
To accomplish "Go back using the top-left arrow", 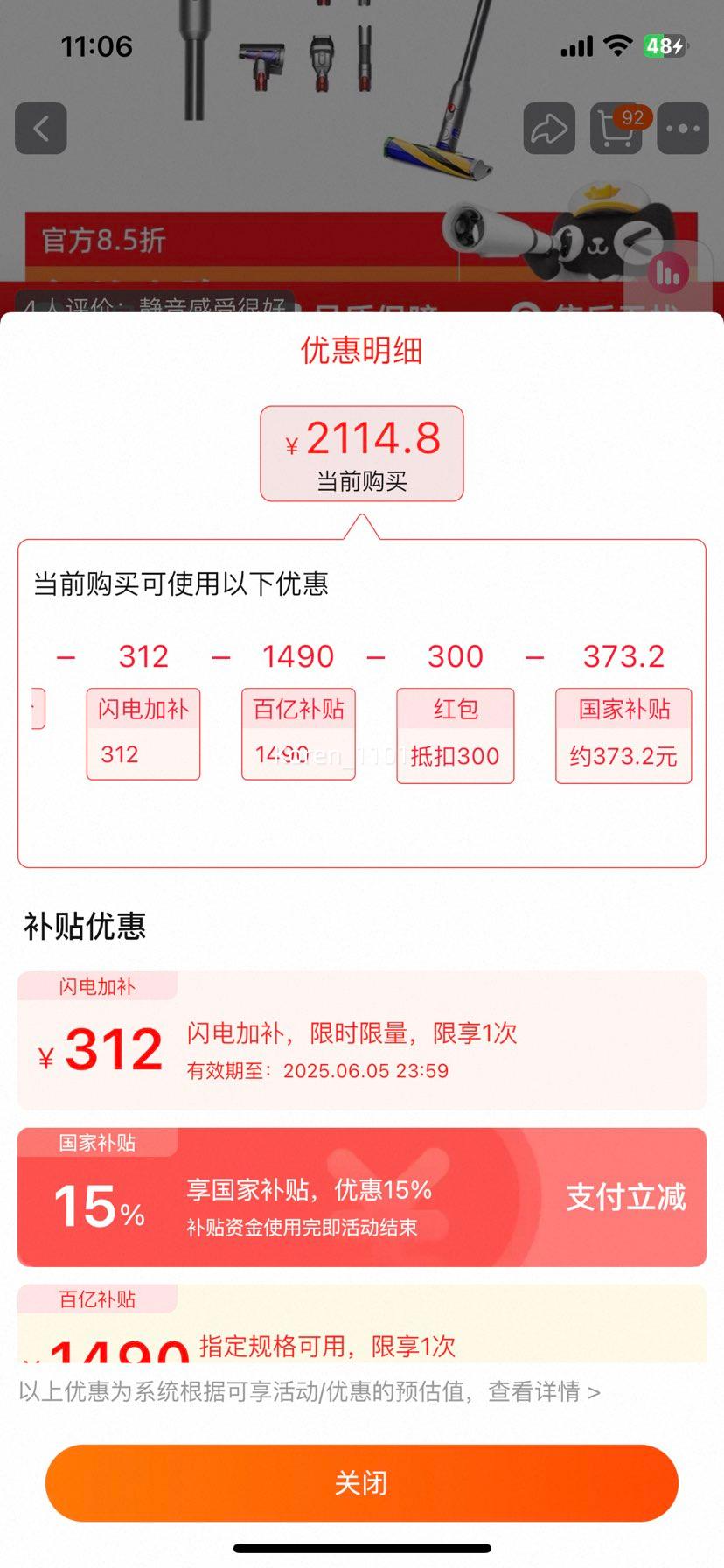I will click(x=41, y=129).
